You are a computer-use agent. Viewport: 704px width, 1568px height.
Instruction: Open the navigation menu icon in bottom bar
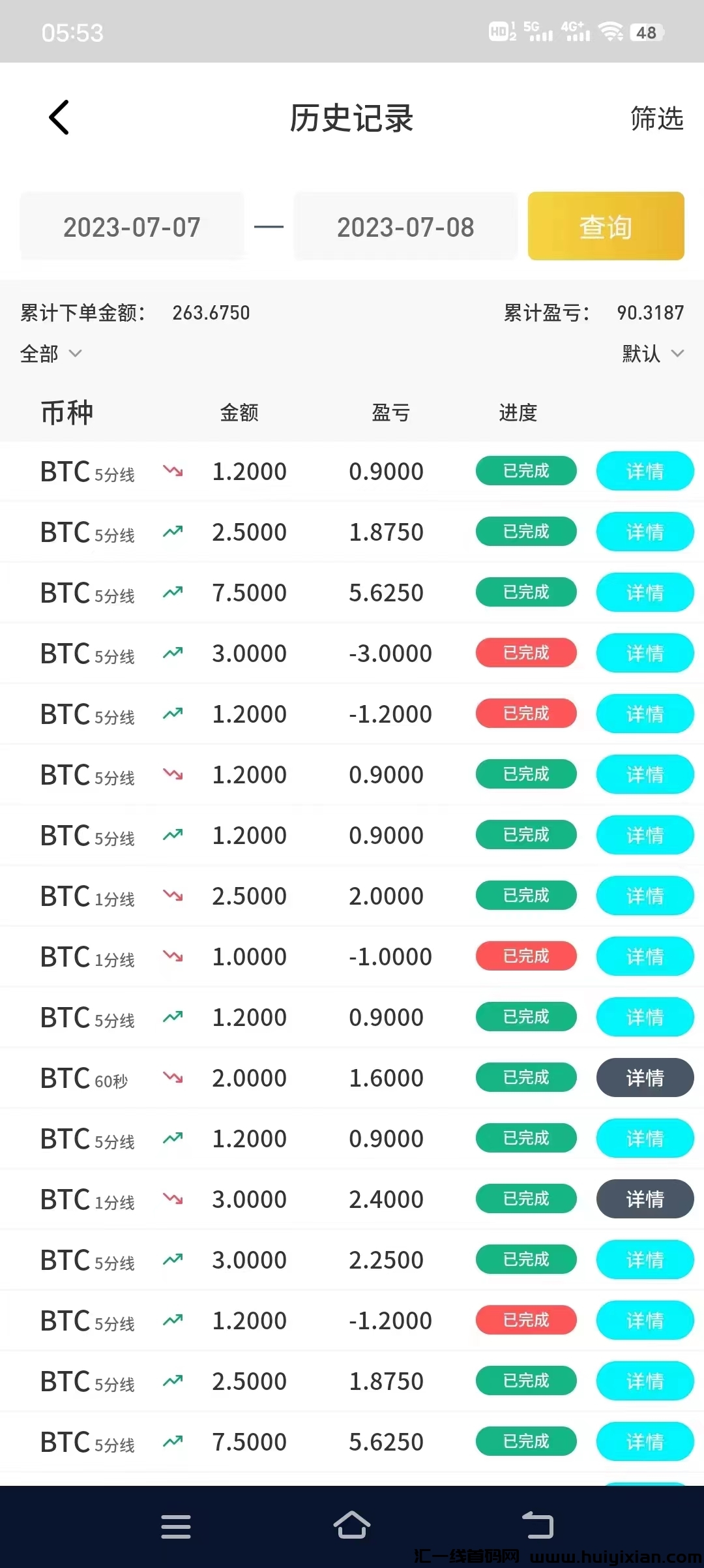pyautogui.click(x=176, y=1526)
